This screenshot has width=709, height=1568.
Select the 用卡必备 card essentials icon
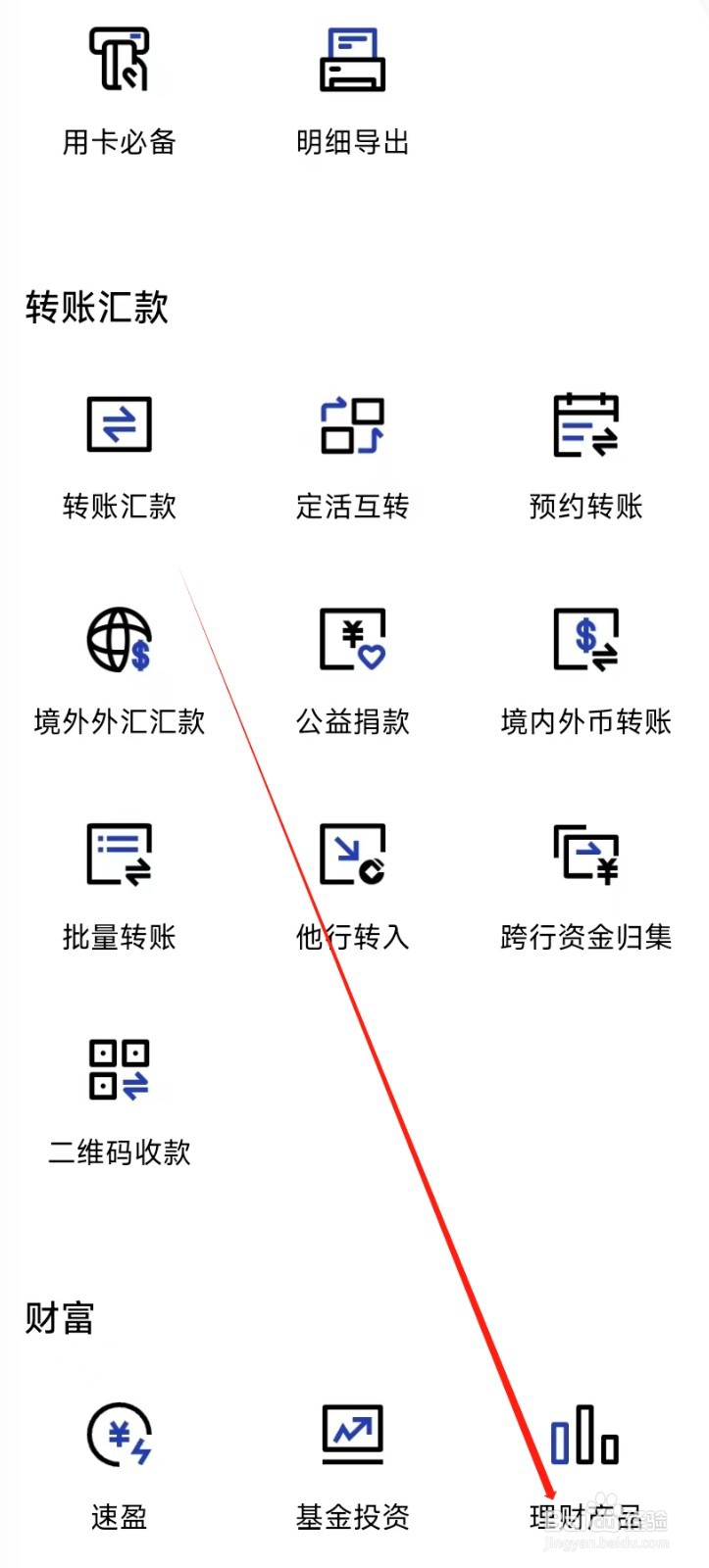click(x=120, y=59)
